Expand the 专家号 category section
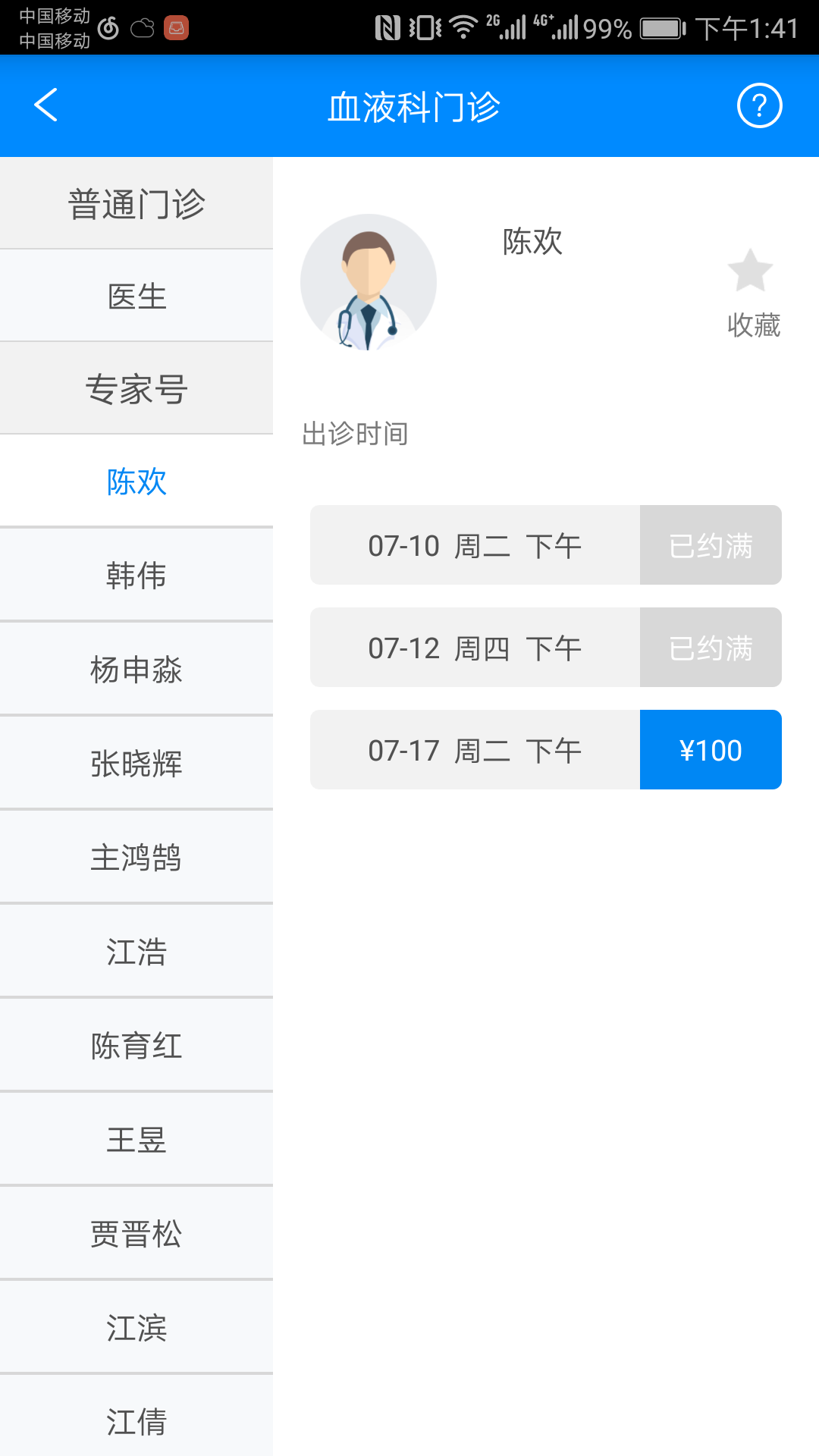The width and height of the screenshot is (819, 1456). (136, 388)
